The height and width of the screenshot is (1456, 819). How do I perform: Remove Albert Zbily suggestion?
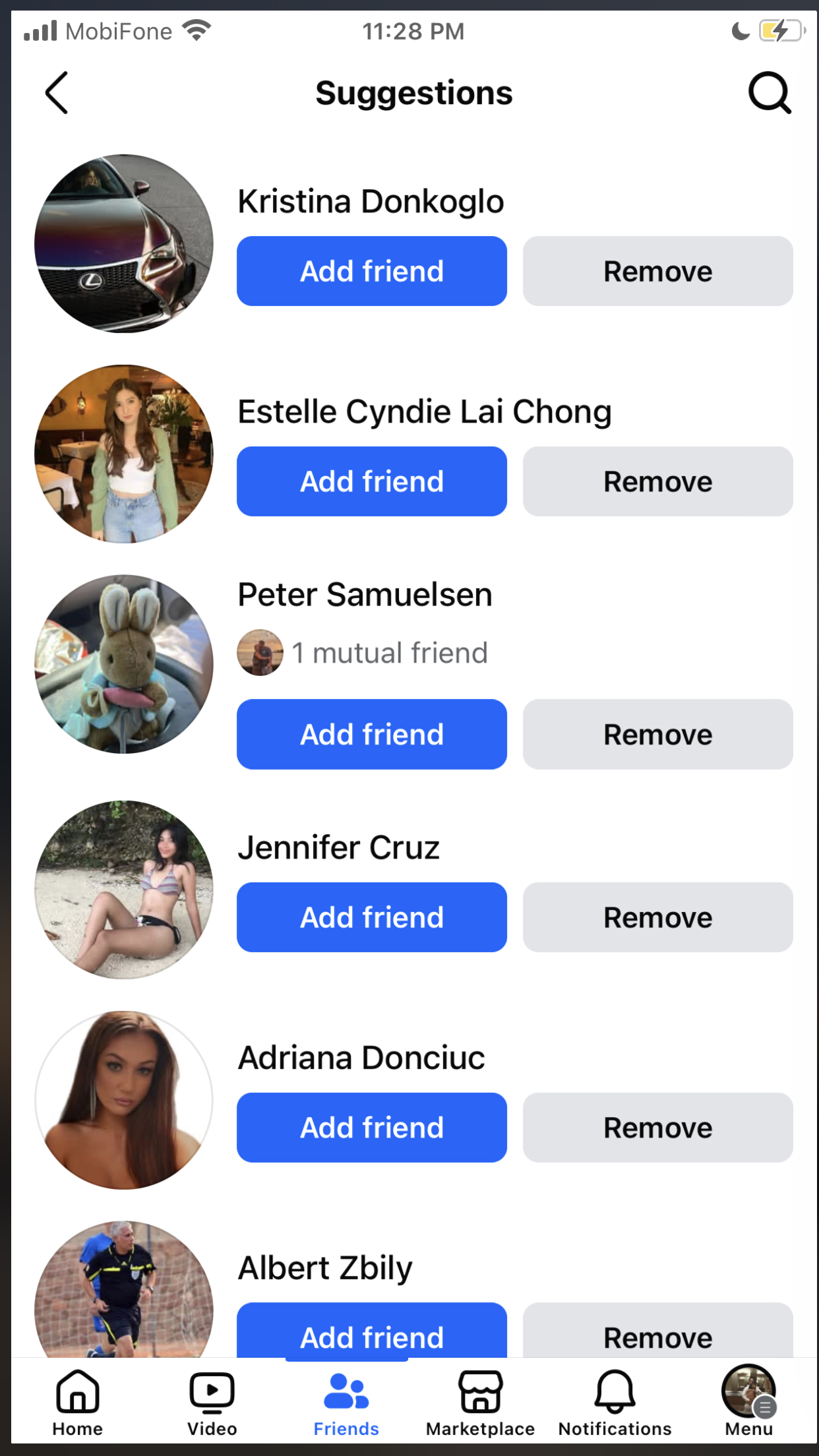click(657, 1330)
